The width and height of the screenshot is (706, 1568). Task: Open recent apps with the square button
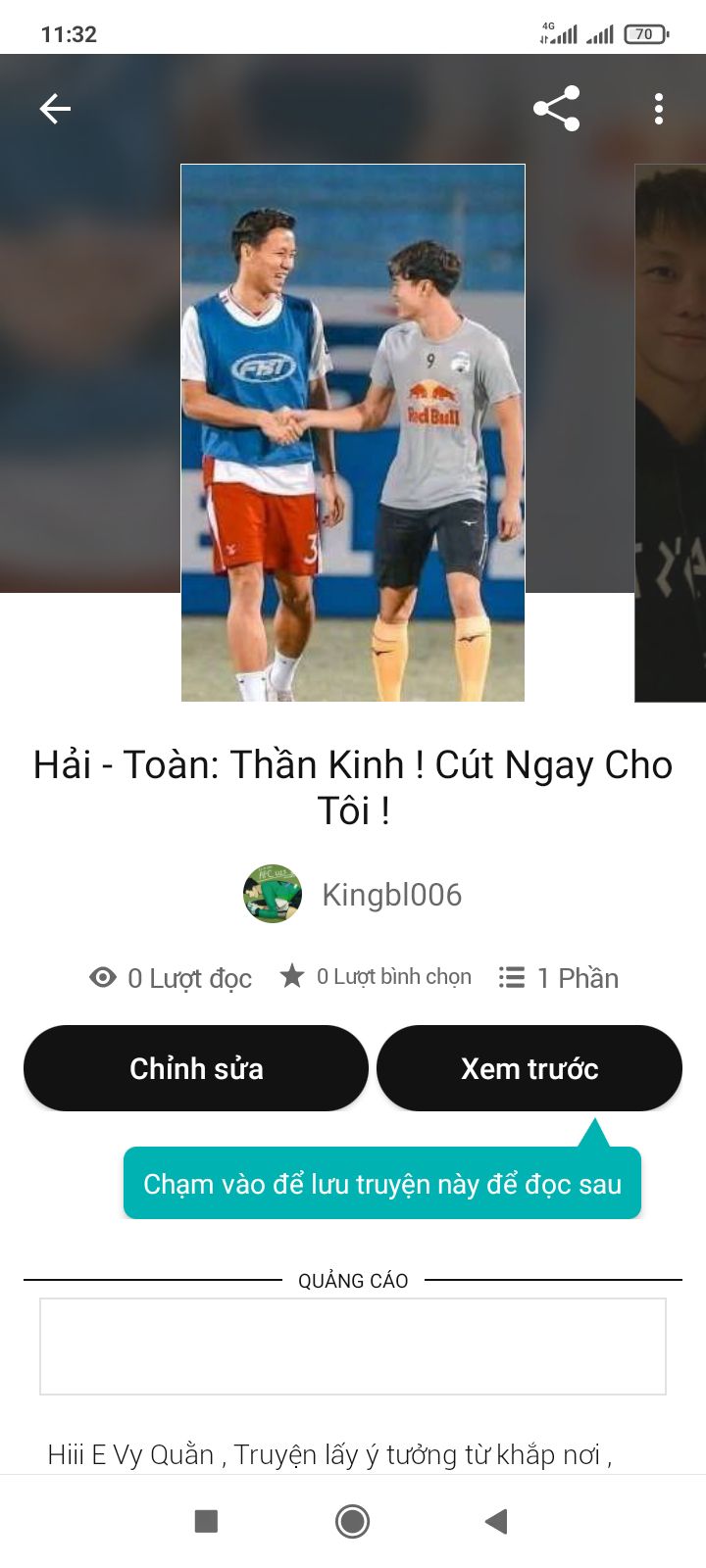[x=206, y=1521]
